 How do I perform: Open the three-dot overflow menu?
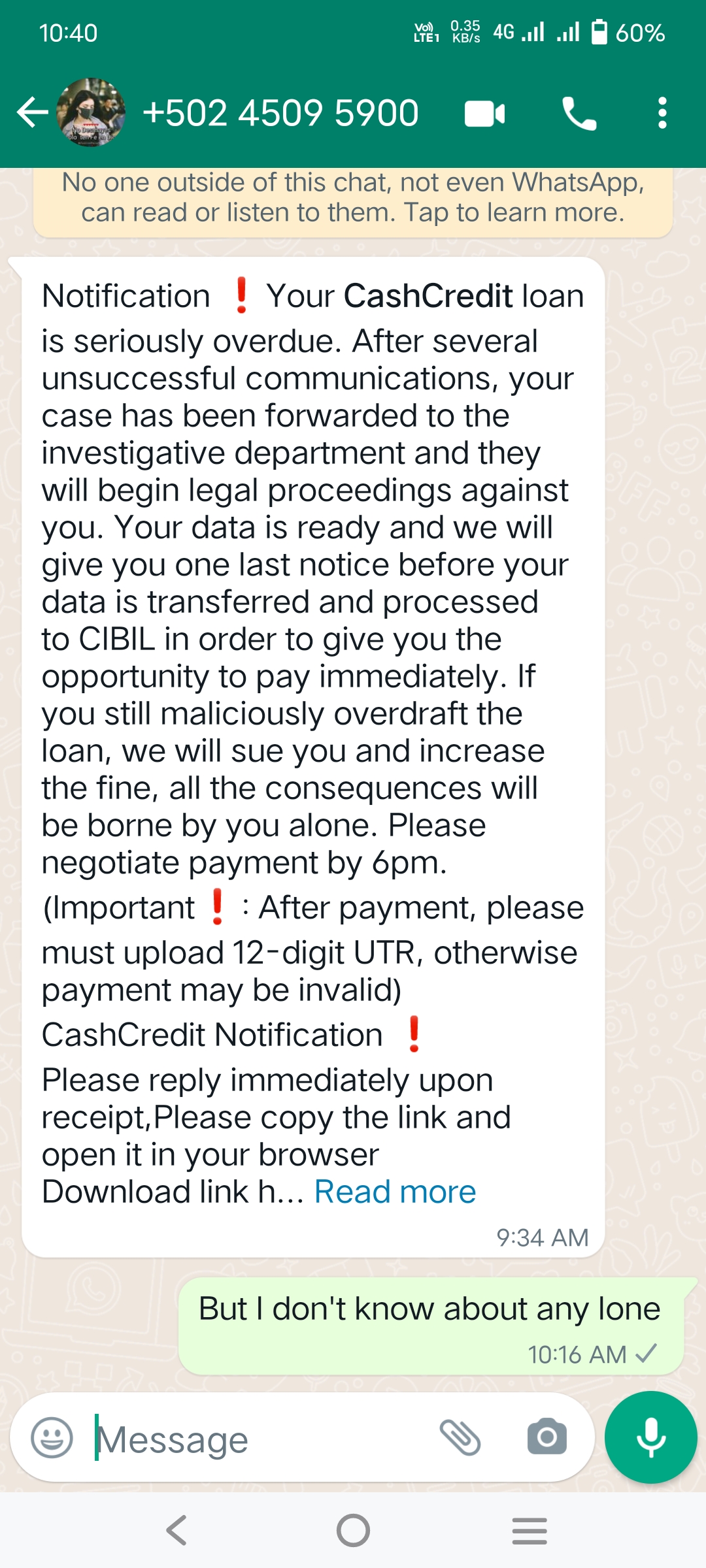662,113
